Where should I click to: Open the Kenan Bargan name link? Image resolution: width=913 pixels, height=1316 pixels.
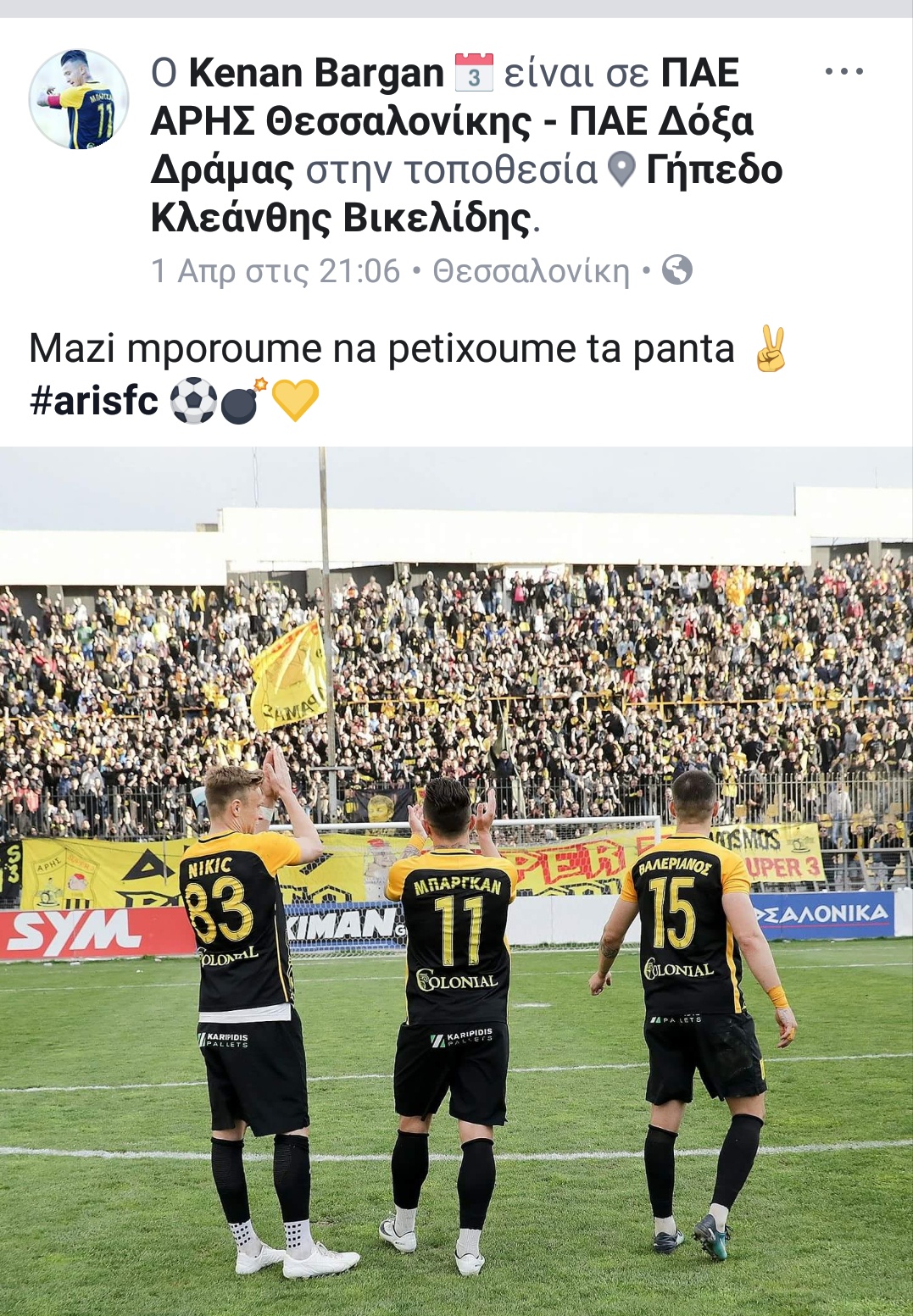click(x=315, y=74)
